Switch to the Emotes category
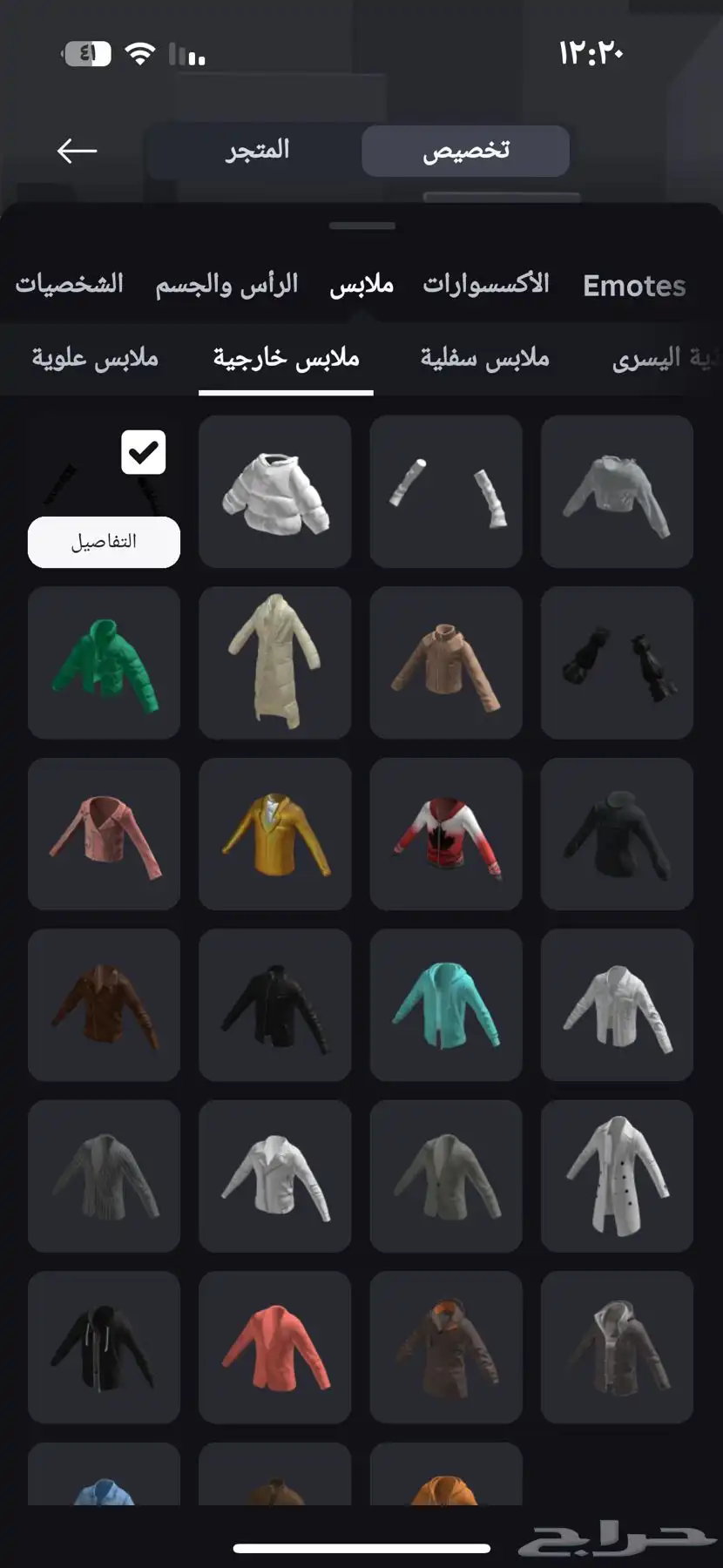Viewport: 723px width, 1568px height. (634, 286)
